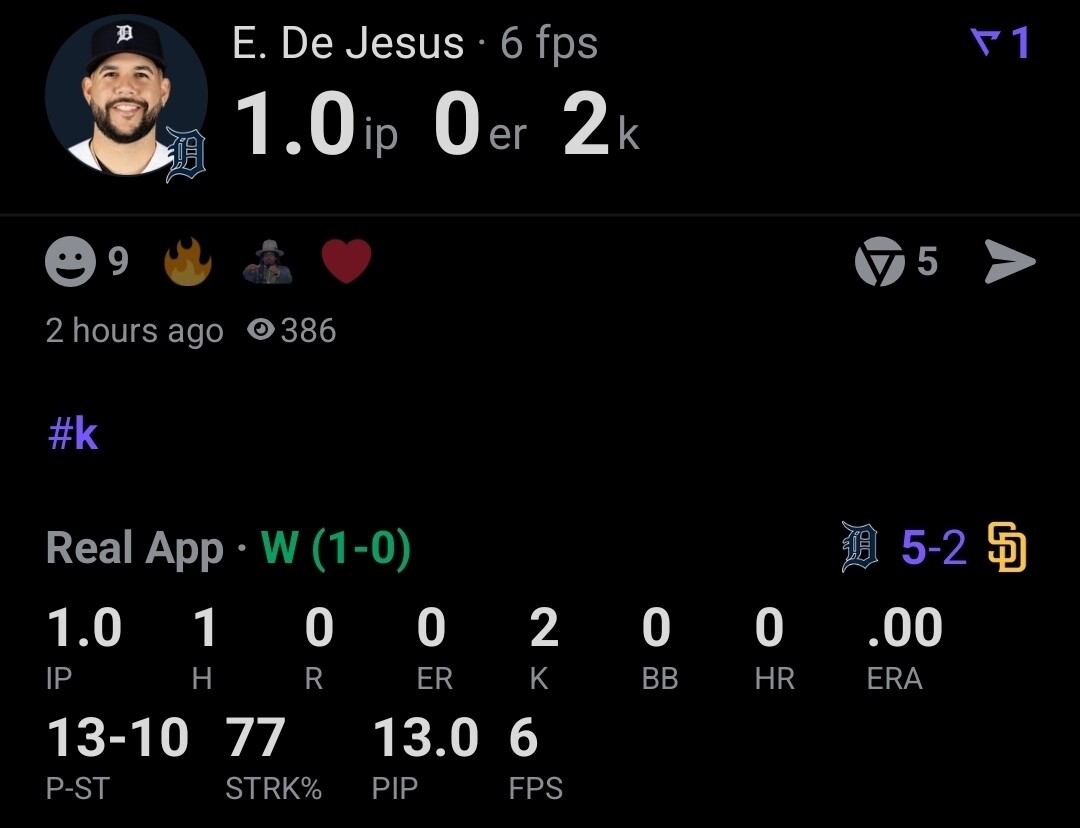The width and height of the screenshot is (1080, 828).
Task: React with the fire emoji
Action: (x=188, y=263)
